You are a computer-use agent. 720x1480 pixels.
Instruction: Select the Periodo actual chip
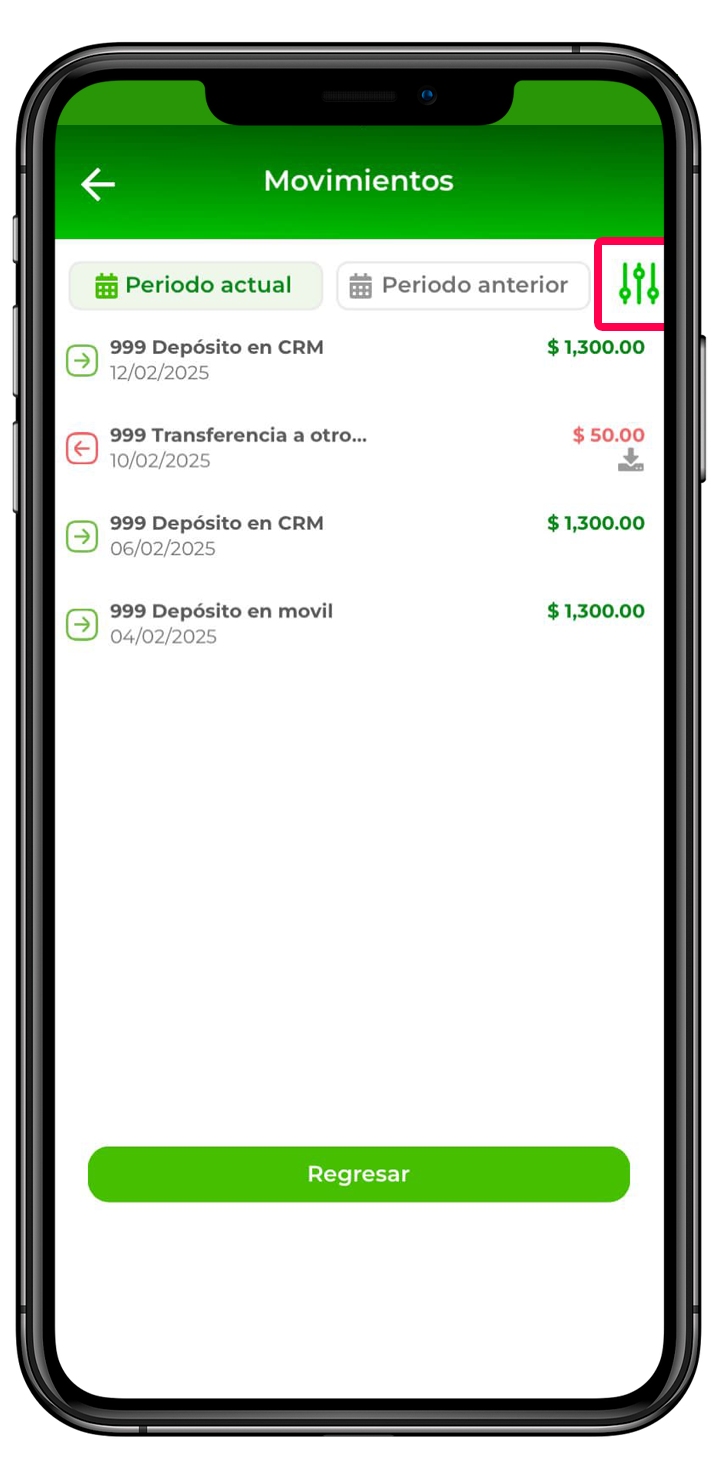point(196,286)
